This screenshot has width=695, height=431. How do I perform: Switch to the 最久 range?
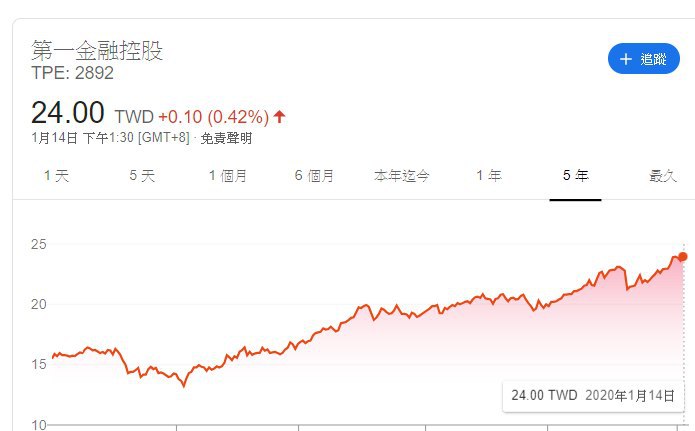tap(663, 176)
